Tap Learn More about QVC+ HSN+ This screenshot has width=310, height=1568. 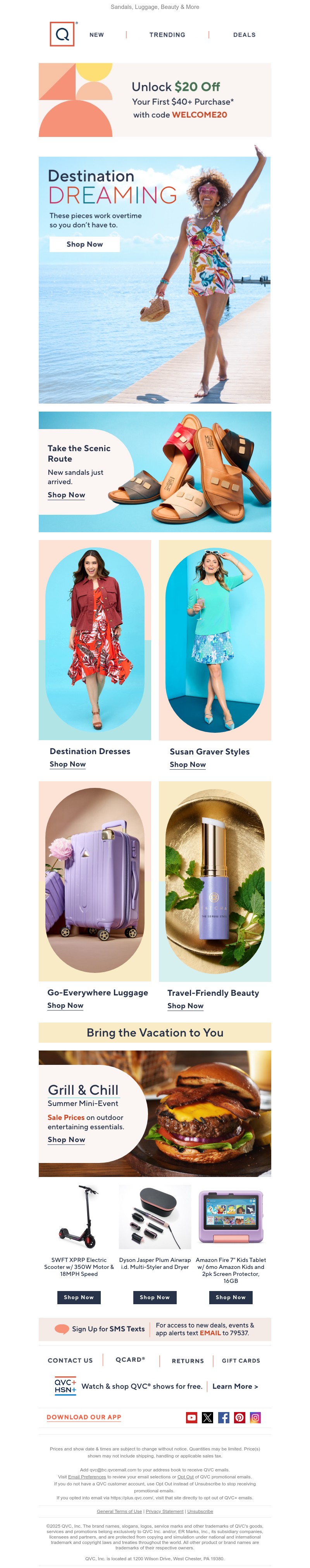pyautogui.click(x=234, y=1386)
